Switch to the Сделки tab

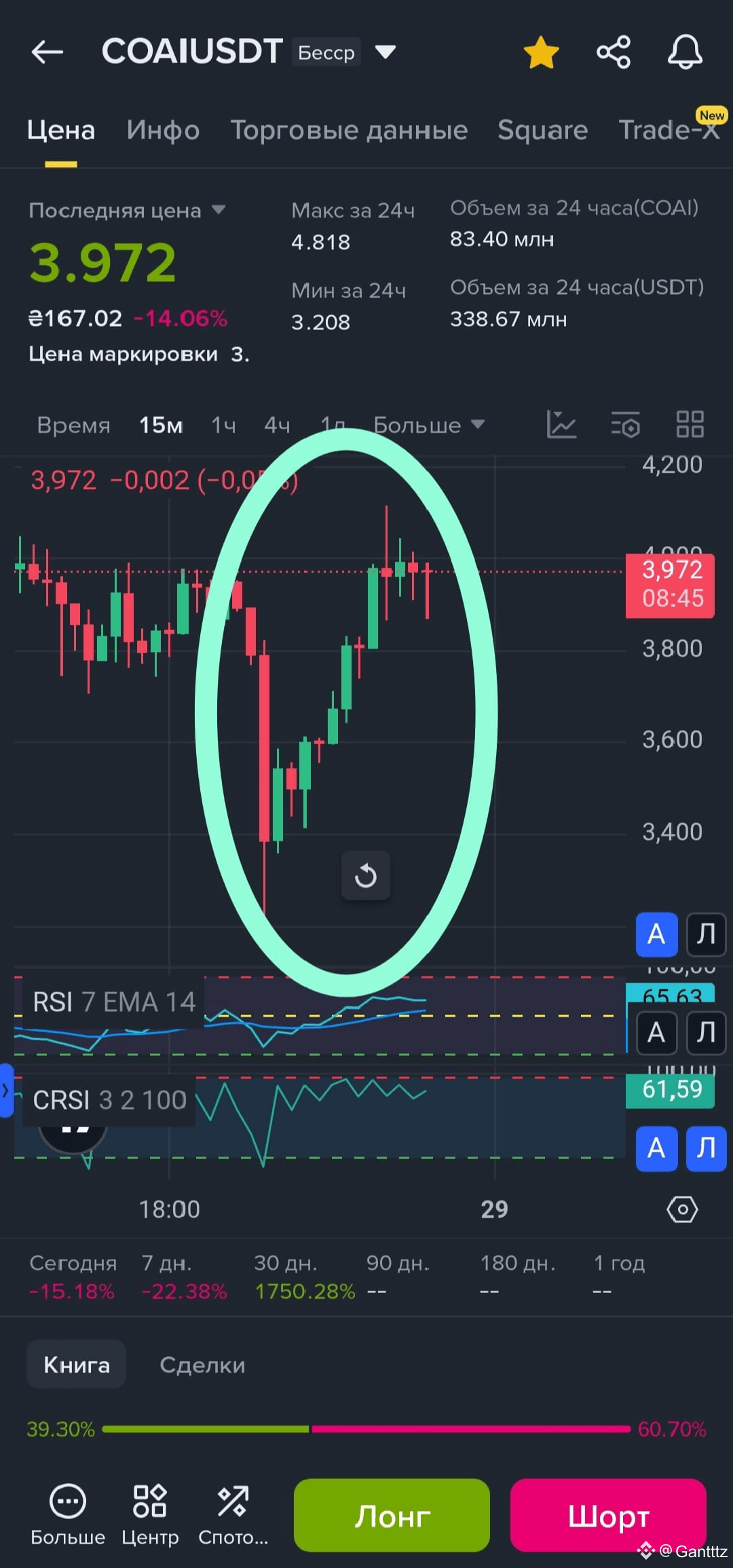coord(202,1365)
